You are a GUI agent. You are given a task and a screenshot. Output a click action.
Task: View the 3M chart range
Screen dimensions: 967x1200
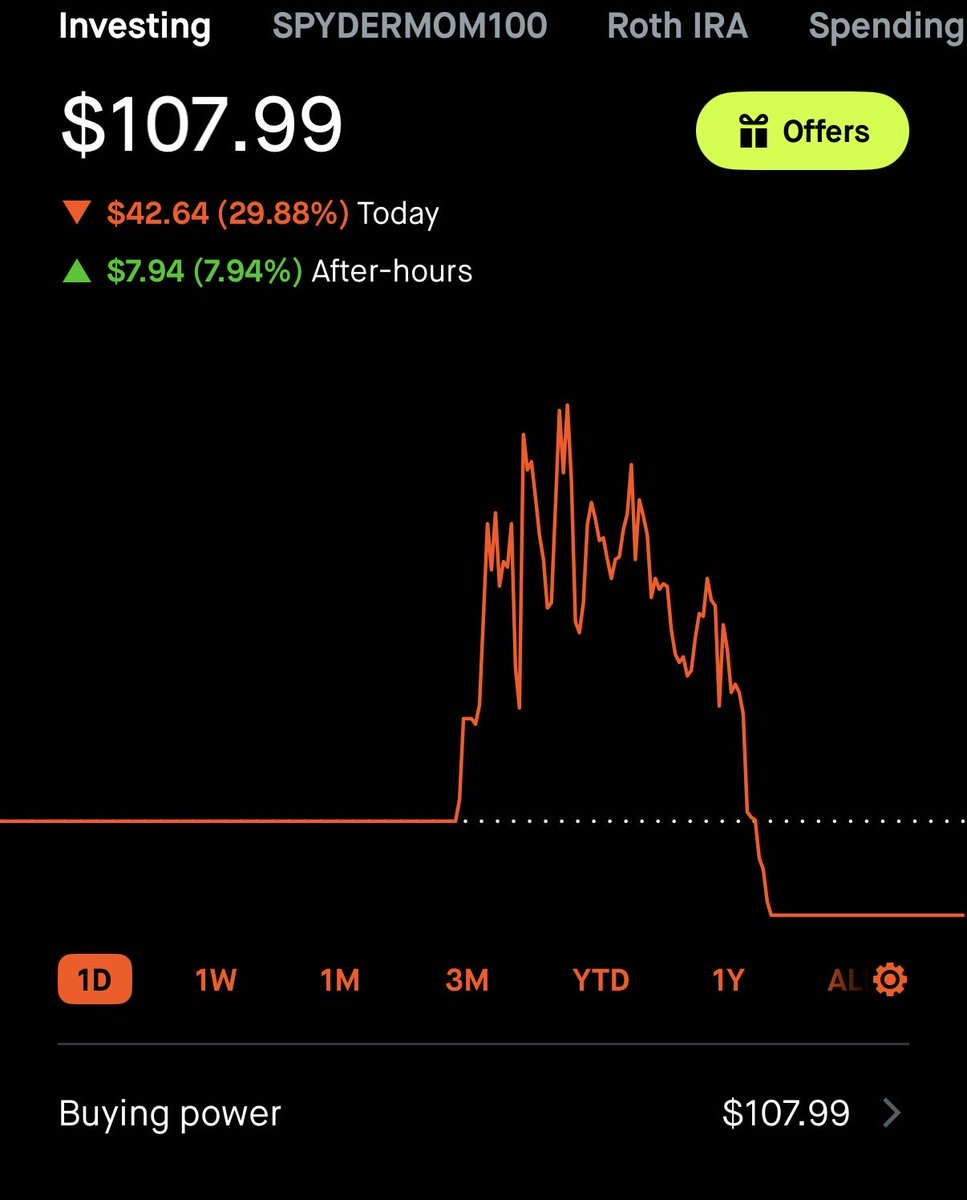(x=467, y=979)
